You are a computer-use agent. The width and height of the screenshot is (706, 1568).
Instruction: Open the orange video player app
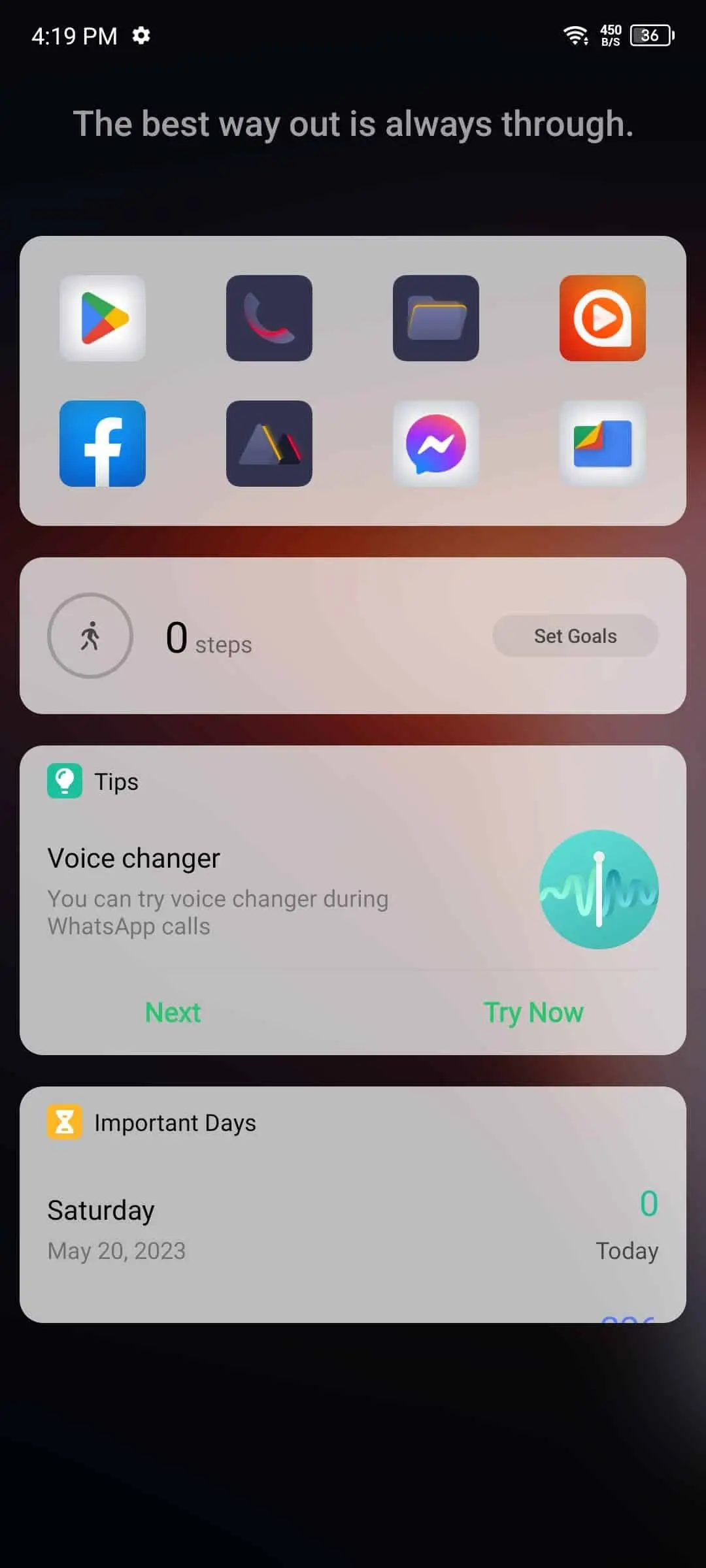coord(602,318)
